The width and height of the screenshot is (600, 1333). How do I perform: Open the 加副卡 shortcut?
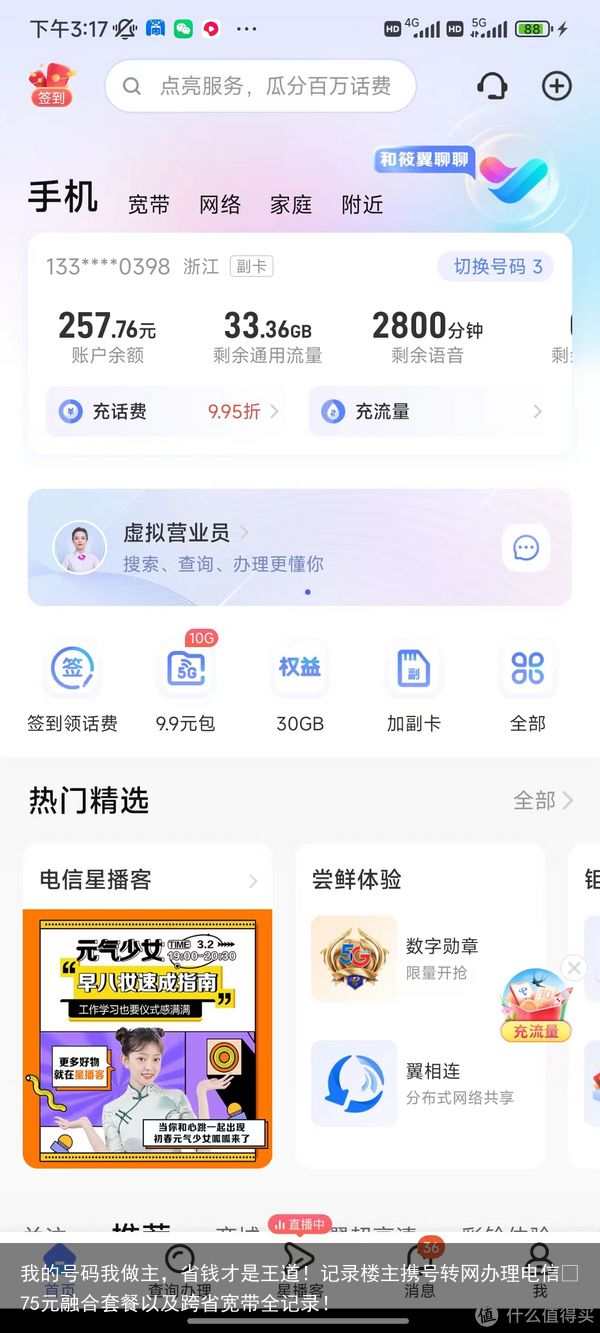tap(413, 685)
